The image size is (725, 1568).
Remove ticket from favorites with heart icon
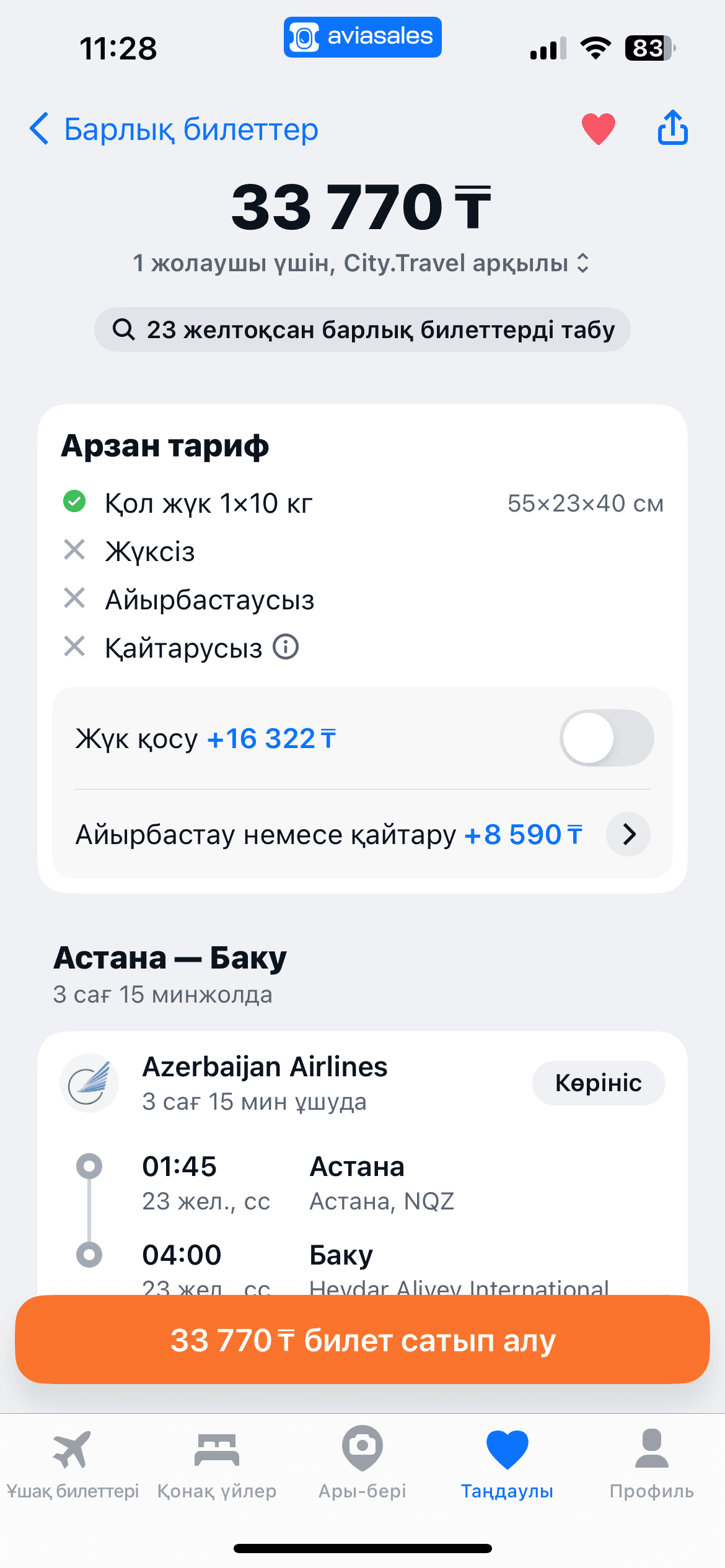598,129
